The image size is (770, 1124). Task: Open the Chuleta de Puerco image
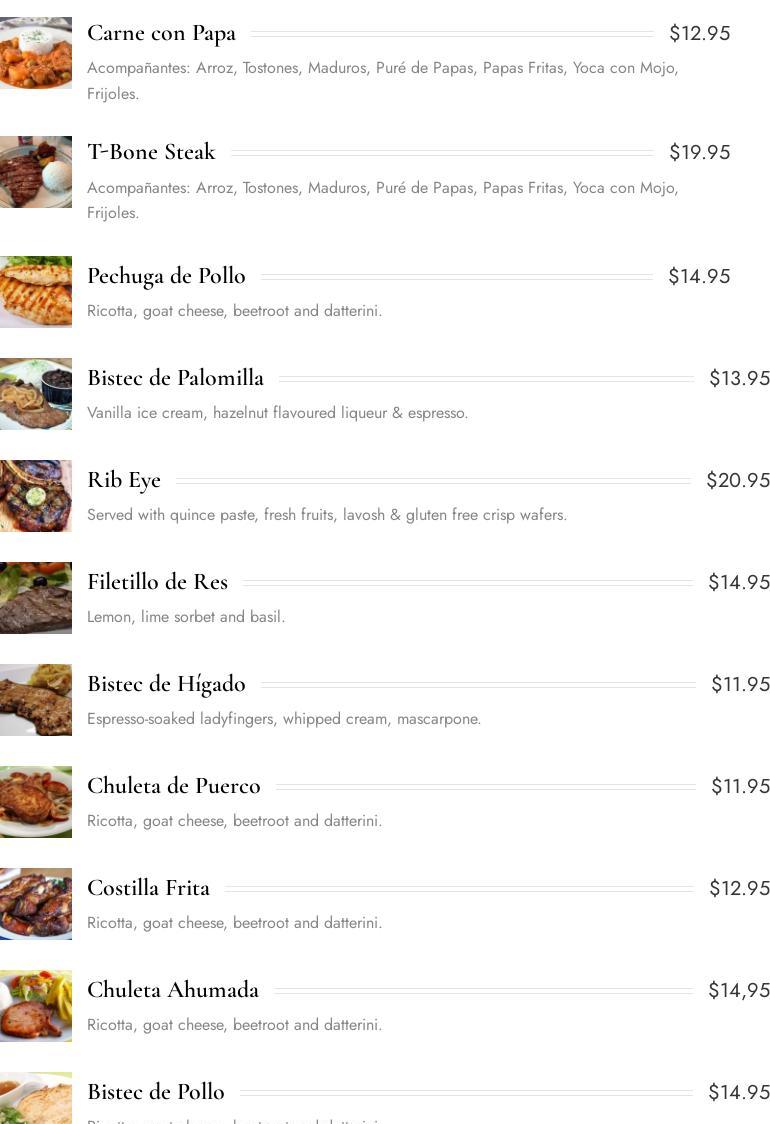(36, 802)
